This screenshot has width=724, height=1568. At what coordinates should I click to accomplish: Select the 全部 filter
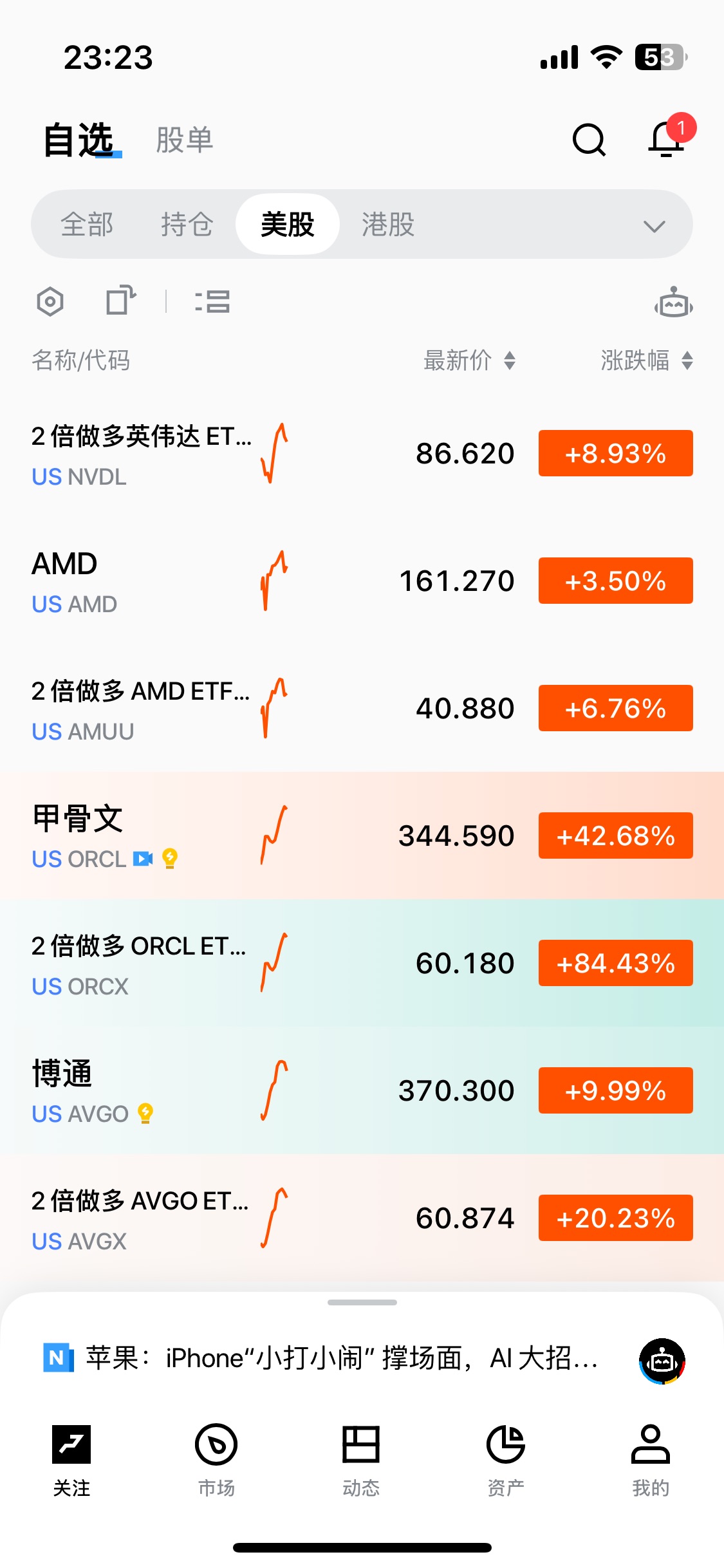pyautogui.click(x=87, y=225)
